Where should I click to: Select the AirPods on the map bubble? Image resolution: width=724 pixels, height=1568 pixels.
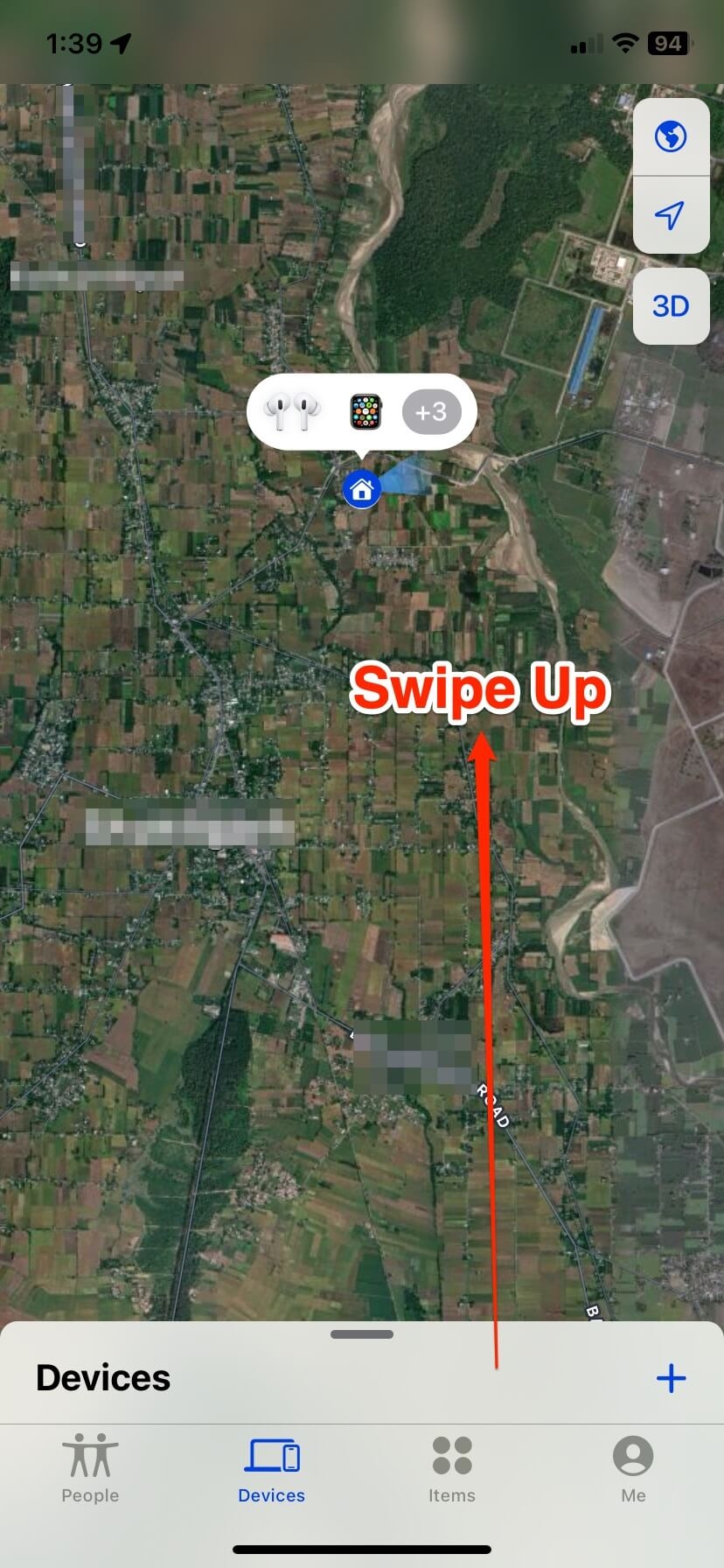point(291,411)
